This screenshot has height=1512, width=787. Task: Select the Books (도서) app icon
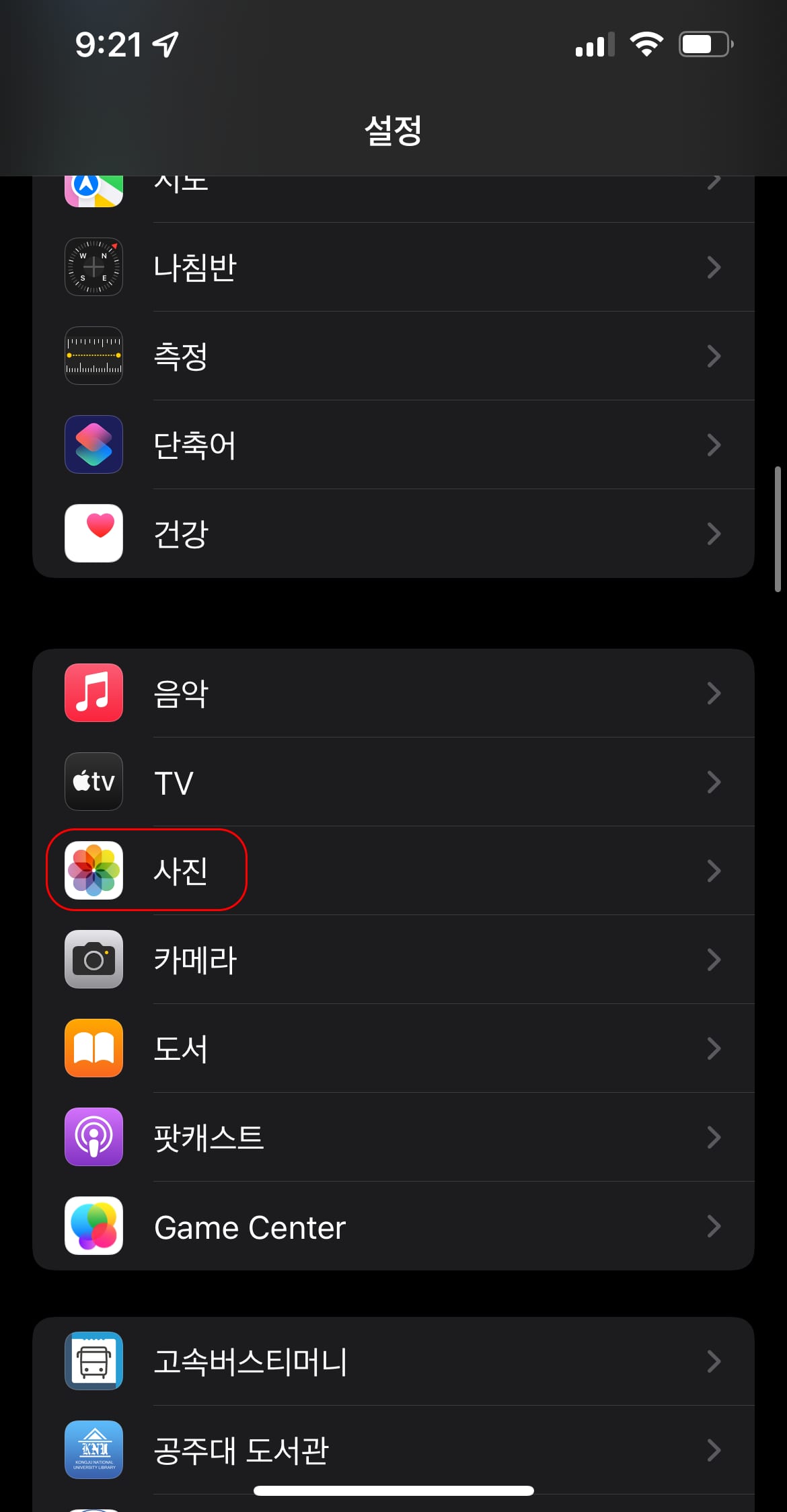pos(93,1048)
